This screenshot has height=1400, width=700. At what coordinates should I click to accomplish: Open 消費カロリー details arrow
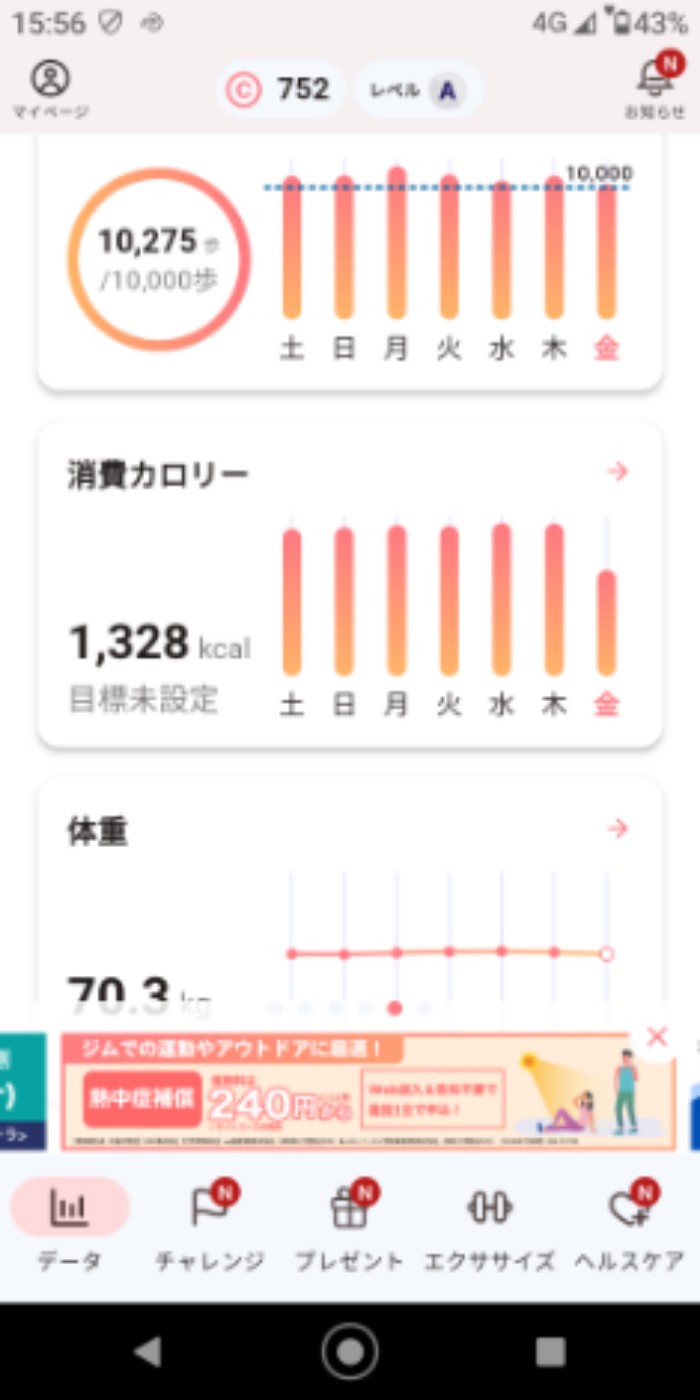618,472
